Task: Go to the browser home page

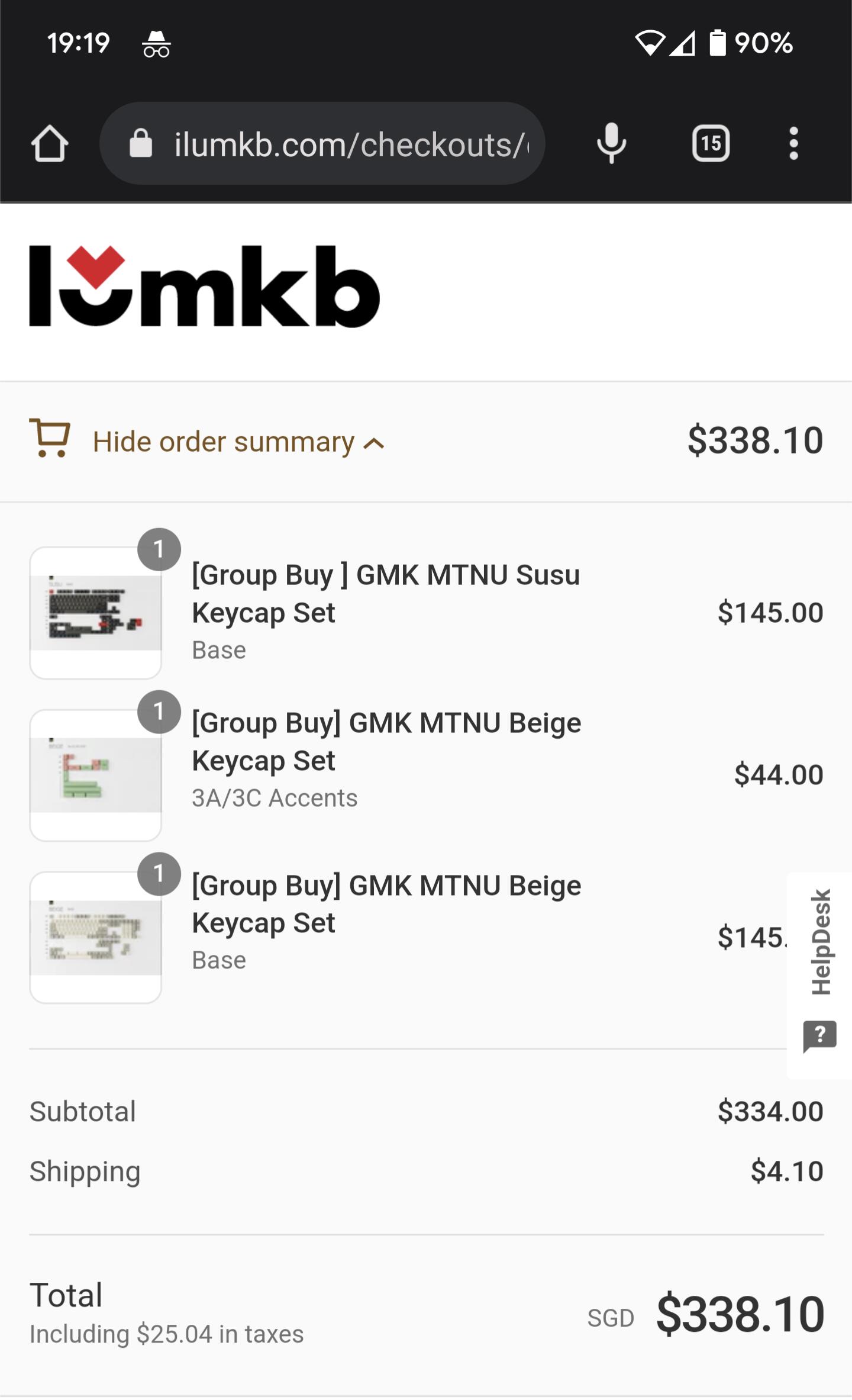Action: (50, 143)
